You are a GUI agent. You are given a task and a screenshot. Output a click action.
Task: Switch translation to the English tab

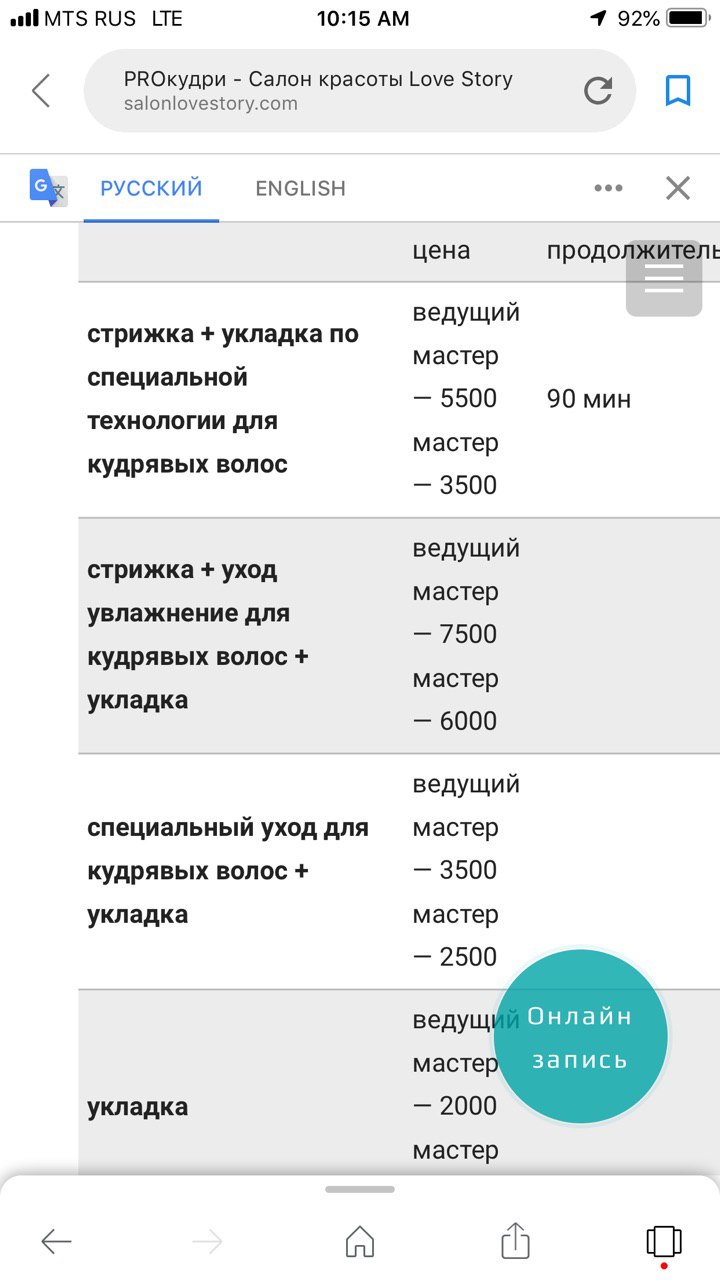click(x=300, y=188)
